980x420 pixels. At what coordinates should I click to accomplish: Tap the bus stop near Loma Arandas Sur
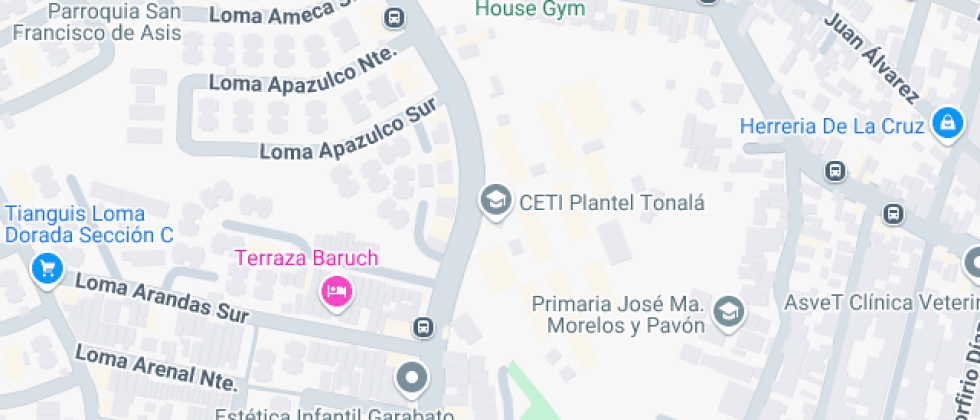coord(424,327)
